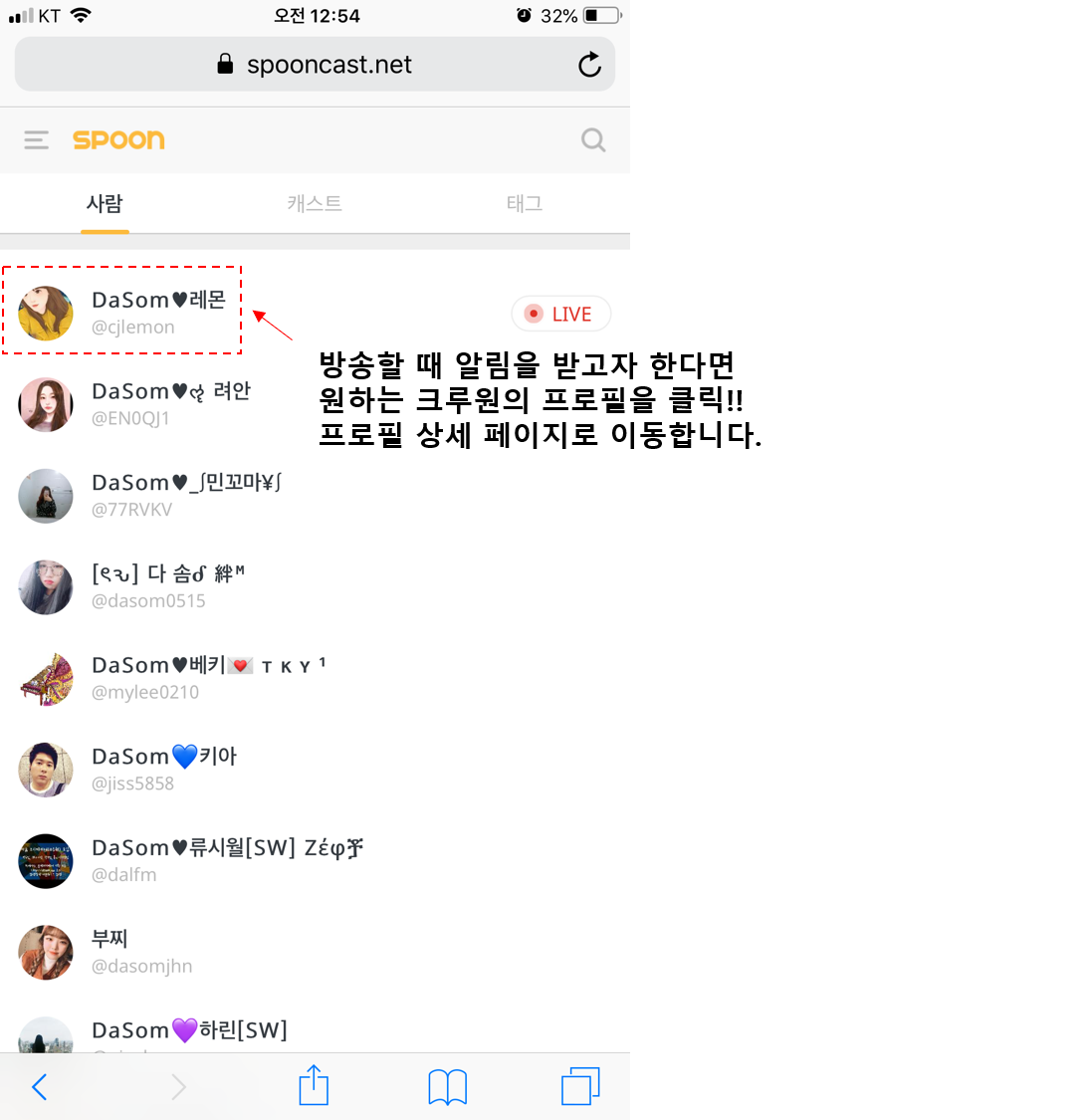Go back in Safari browser

click(x=40, y=1086)
